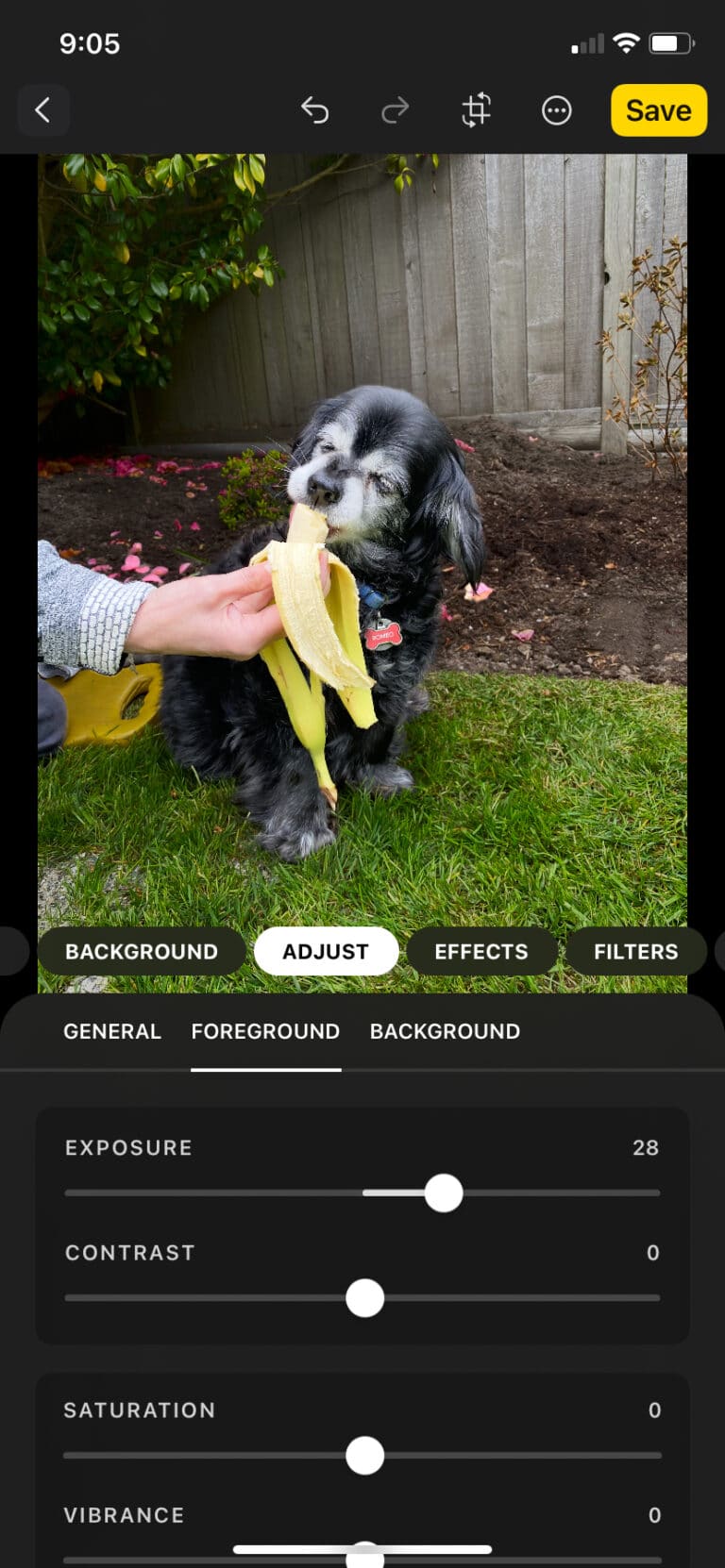Undo the last edit

[x=315, y=109]
